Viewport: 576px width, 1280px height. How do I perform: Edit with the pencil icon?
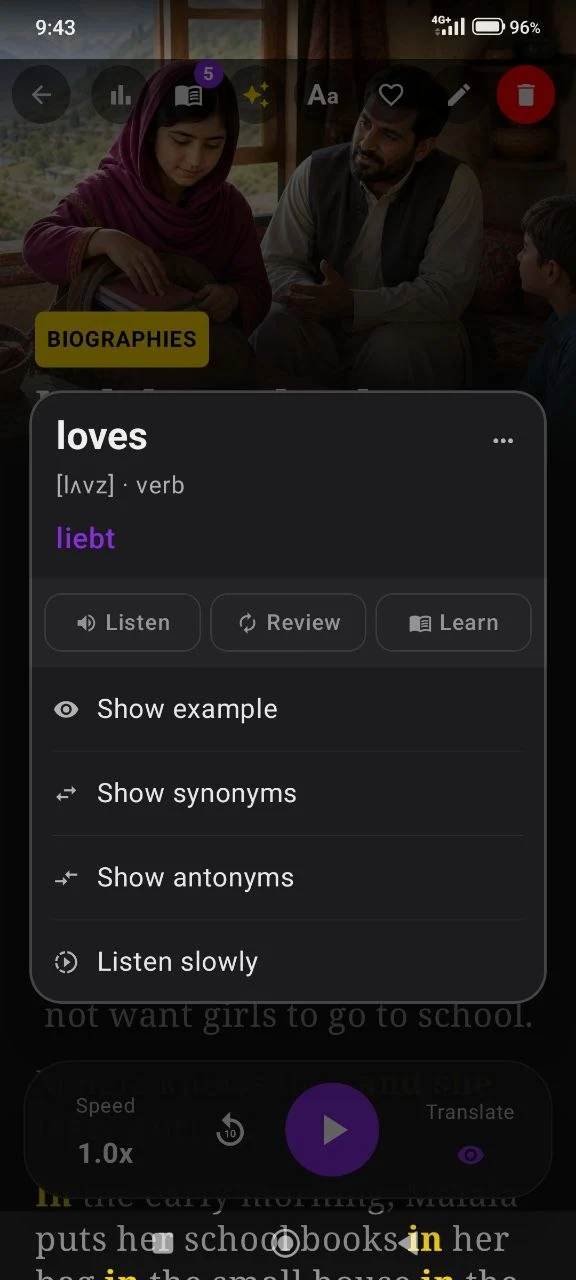[459, 95]
